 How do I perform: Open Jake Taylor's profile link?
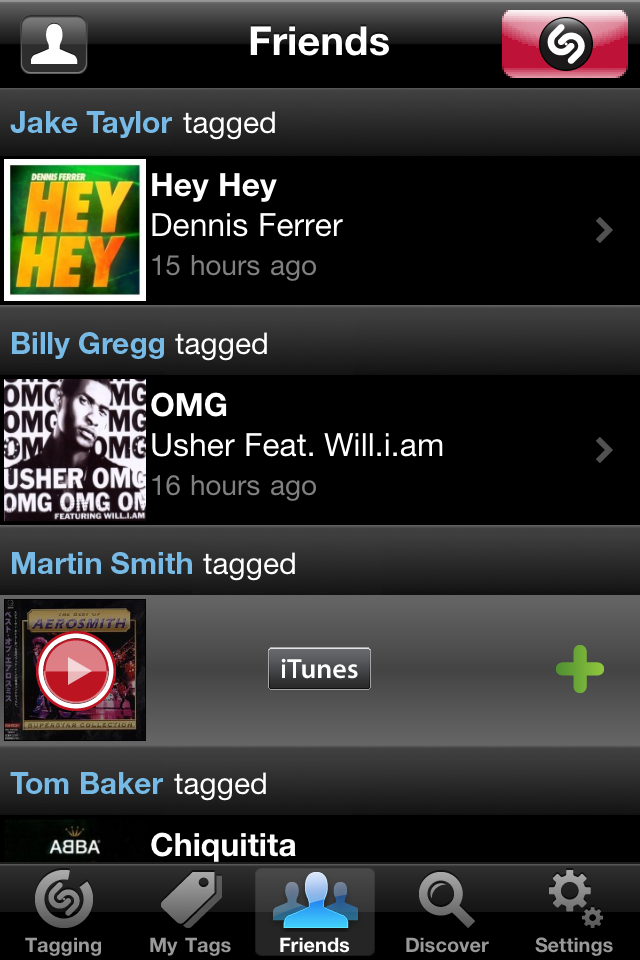pyautogui.click(x=91, y=123)
